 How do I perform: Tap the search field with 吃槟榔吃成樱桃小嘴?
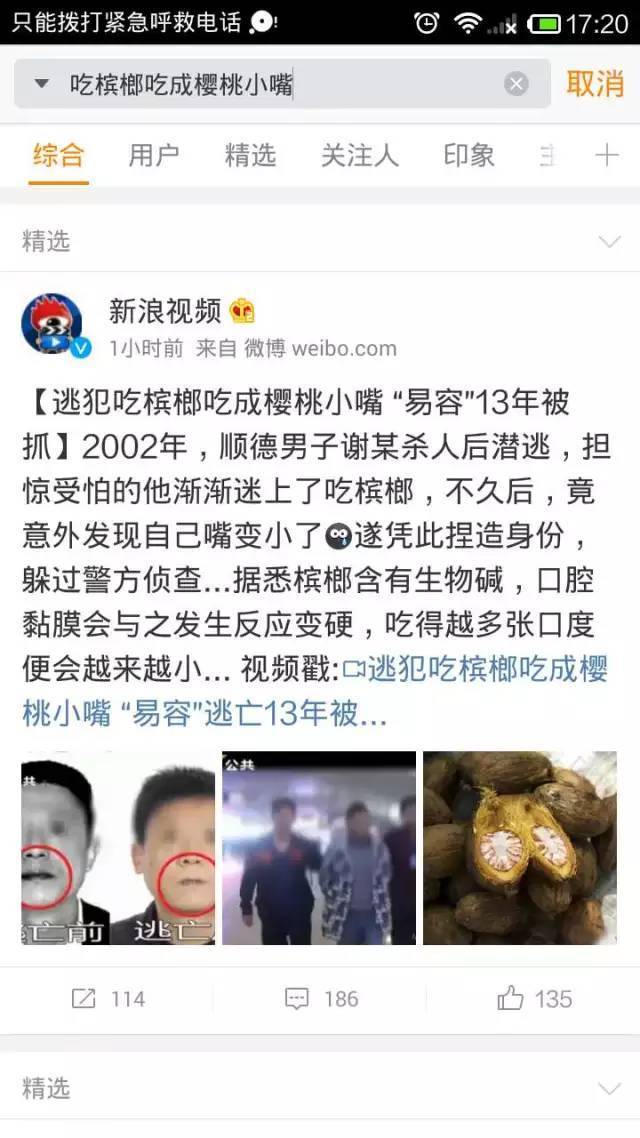coord(280,85)
